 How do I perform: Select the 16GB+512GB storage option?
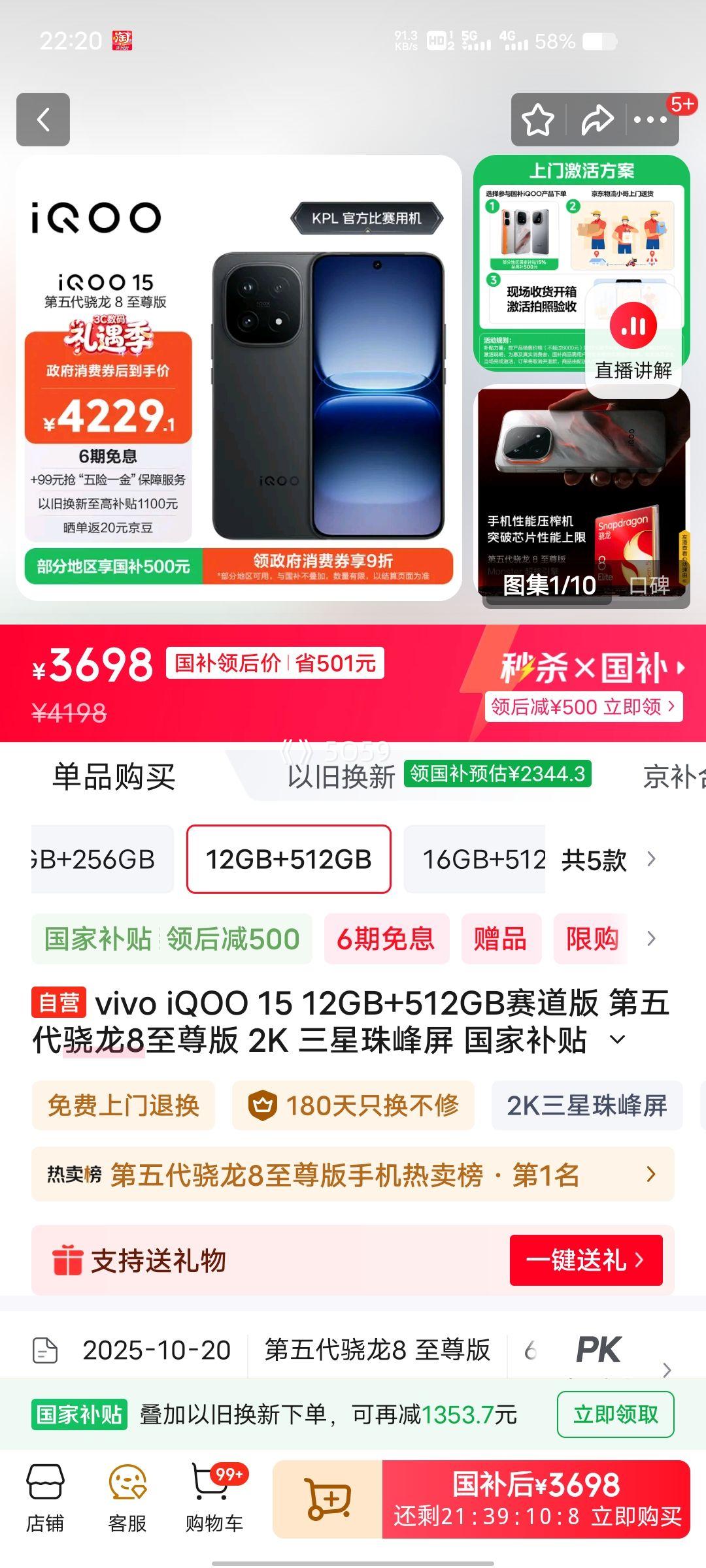pos(475,860)
